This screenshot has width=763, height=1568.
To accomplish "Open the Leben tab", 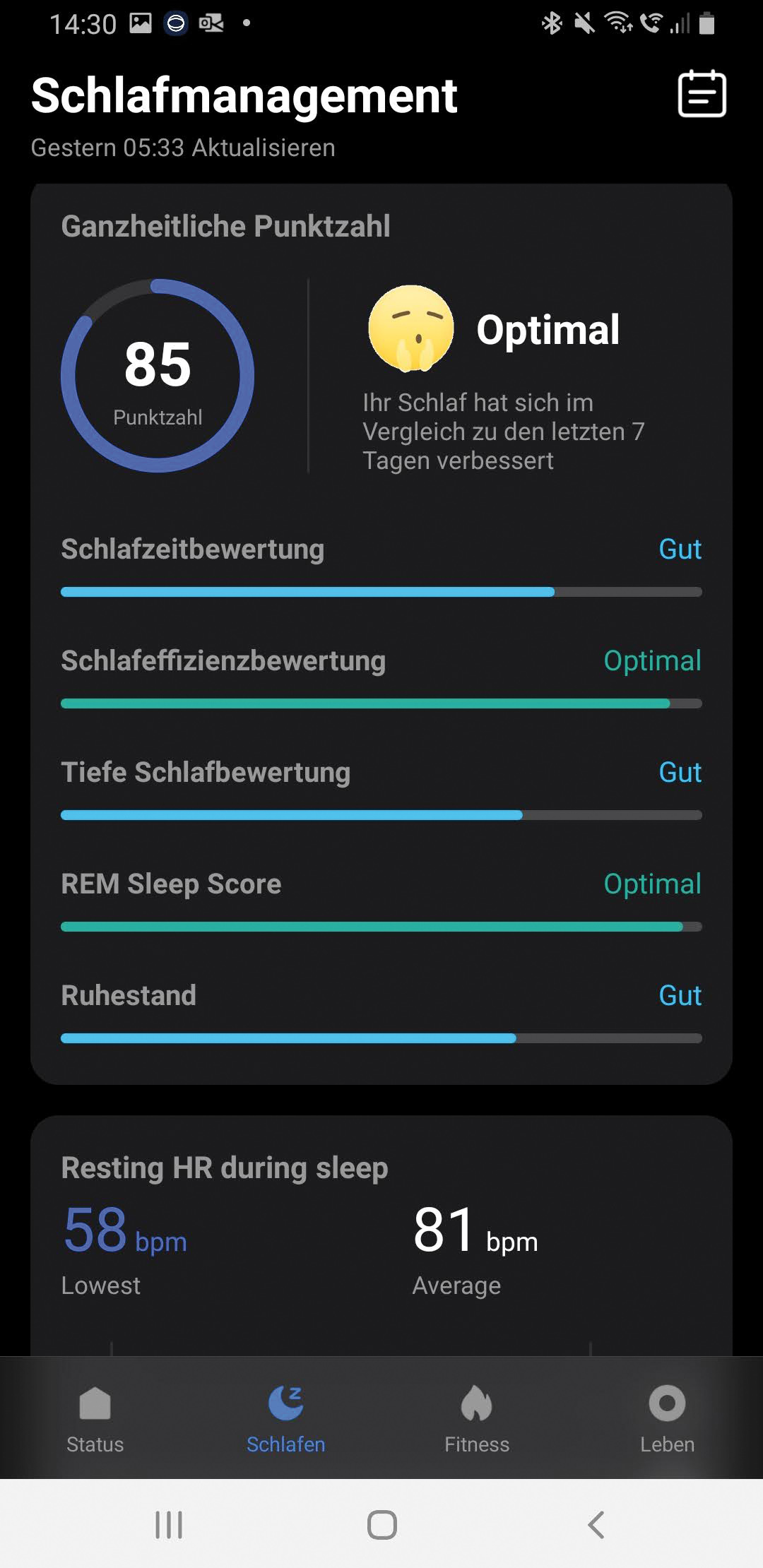I will [x=667, y=1418].
